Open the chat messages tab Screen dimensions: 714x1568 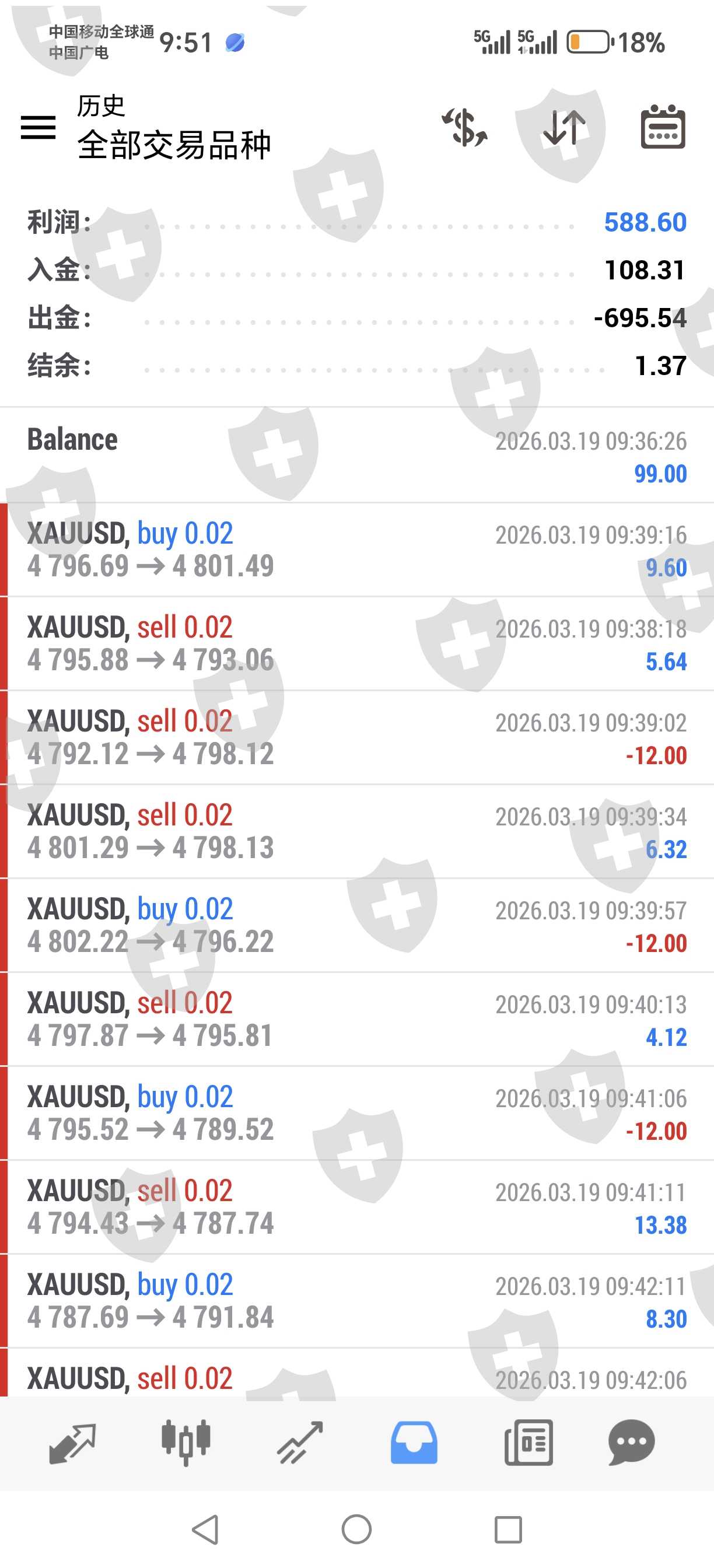(631, 1443)
